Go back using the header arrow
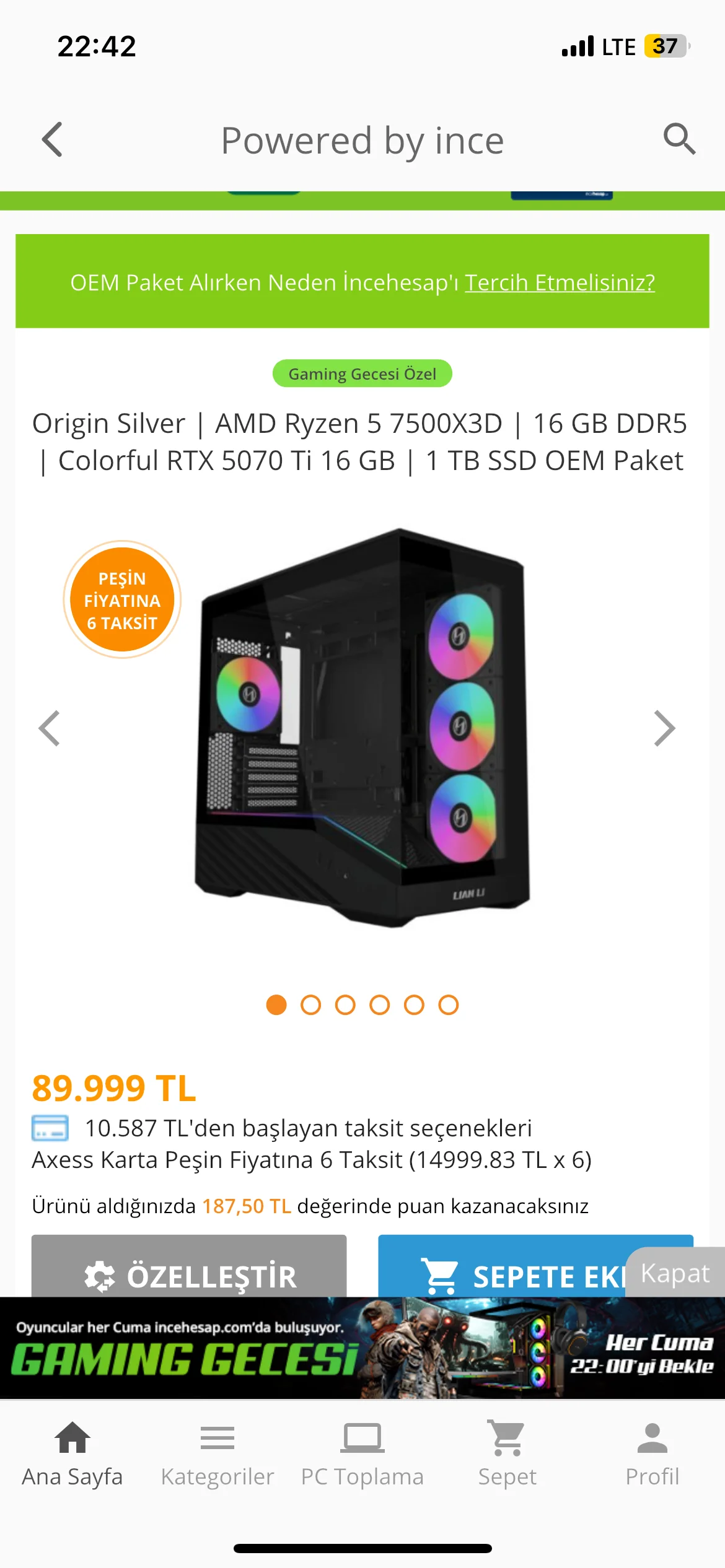Image resolution: width=725 pixels, height=1568 pixels. pyautogui.click(x=52, y=139)
